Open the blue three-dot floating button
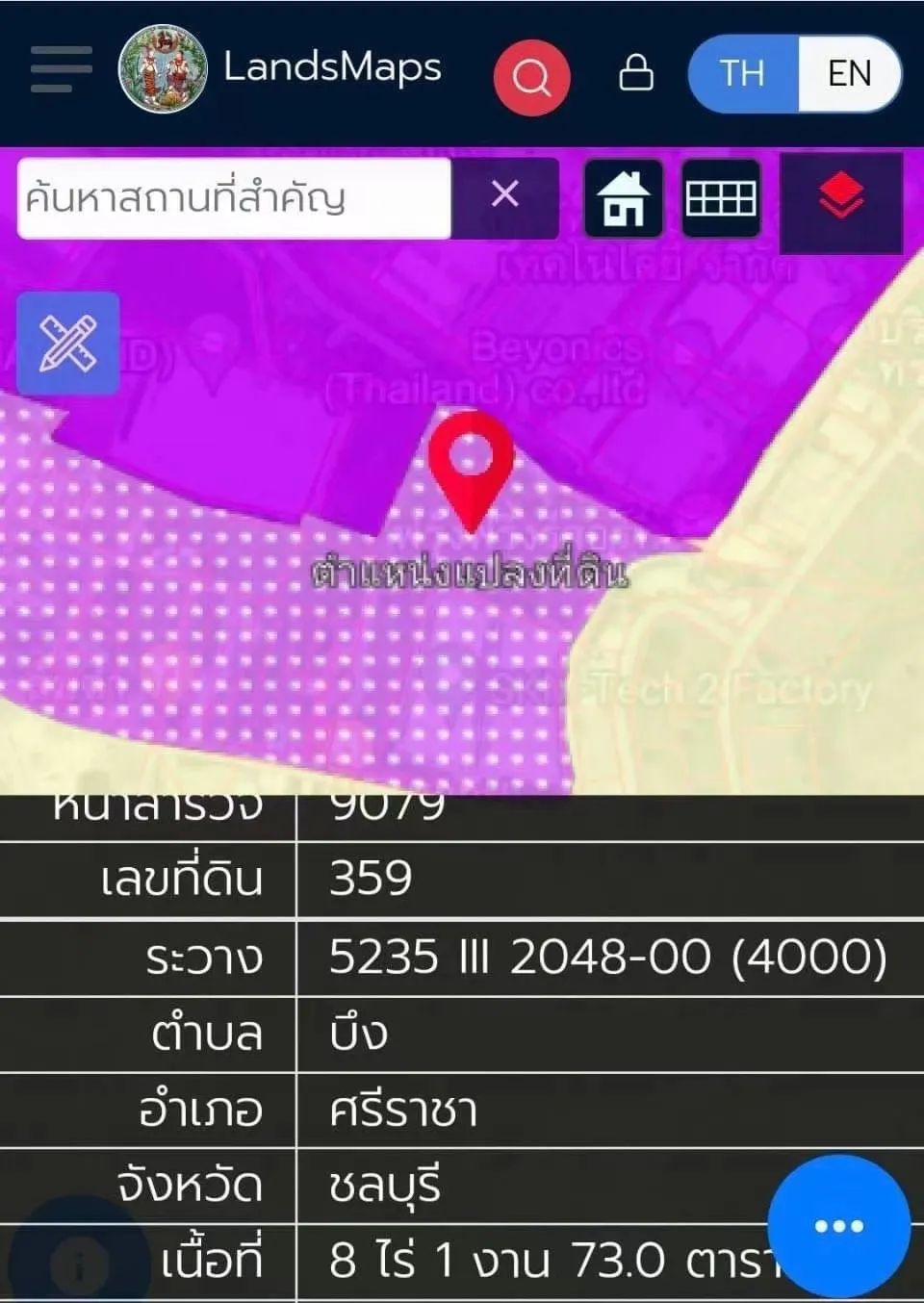The height and width of the screenshot is (1303, 924). pos(838,1225)
